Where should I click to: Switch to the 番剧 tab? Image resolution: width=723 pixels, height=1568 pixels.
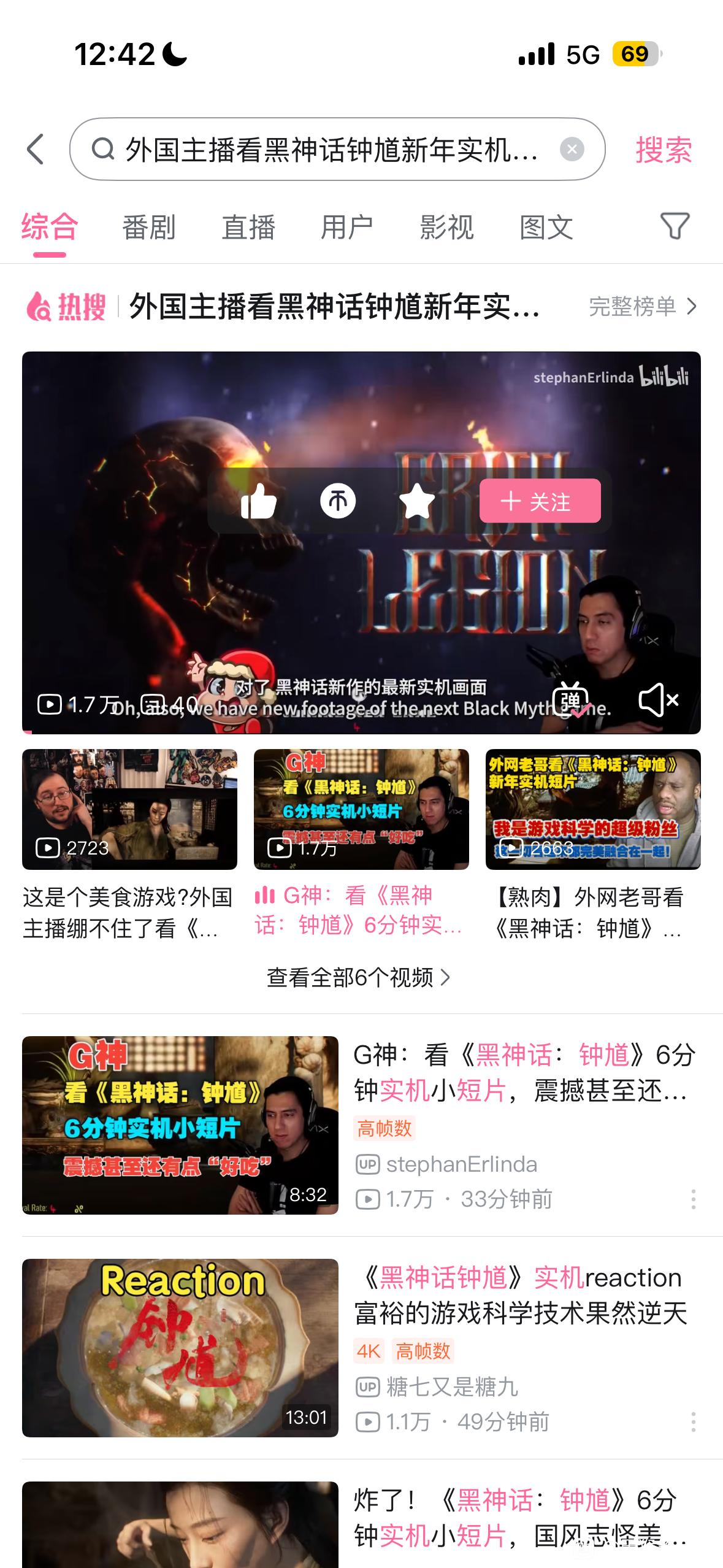click(x=149, y=227)
